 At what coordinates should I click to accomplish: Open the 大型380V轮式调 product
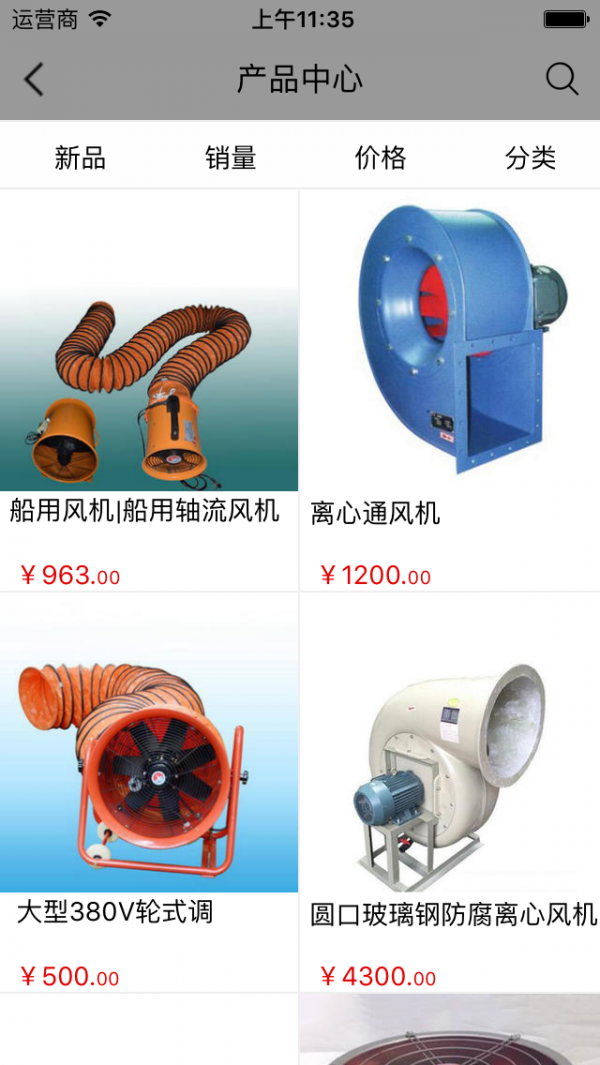point(149,793)
